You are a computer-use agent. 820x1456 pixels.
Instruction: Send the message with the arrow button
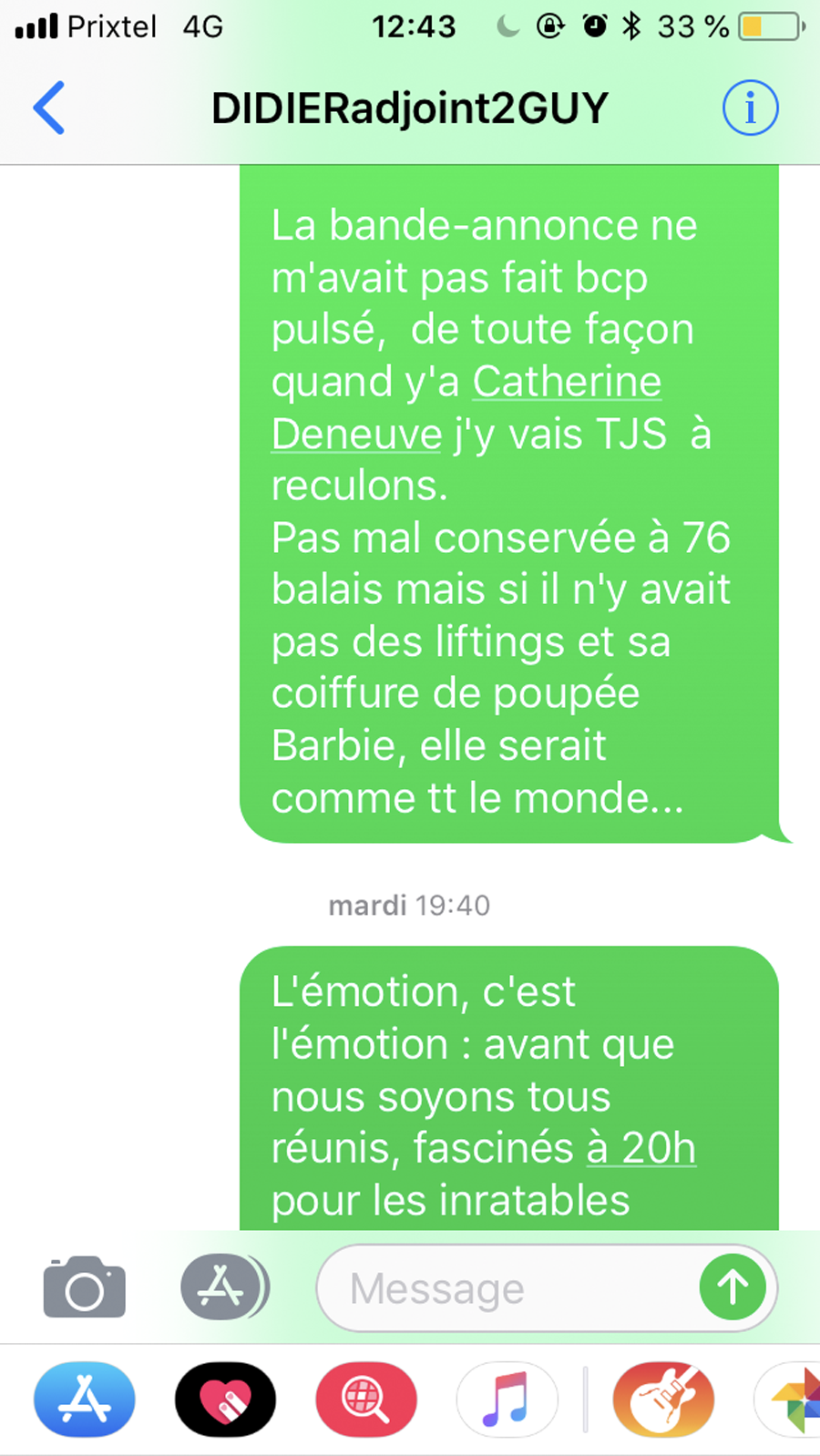(x=733, y=1287)
